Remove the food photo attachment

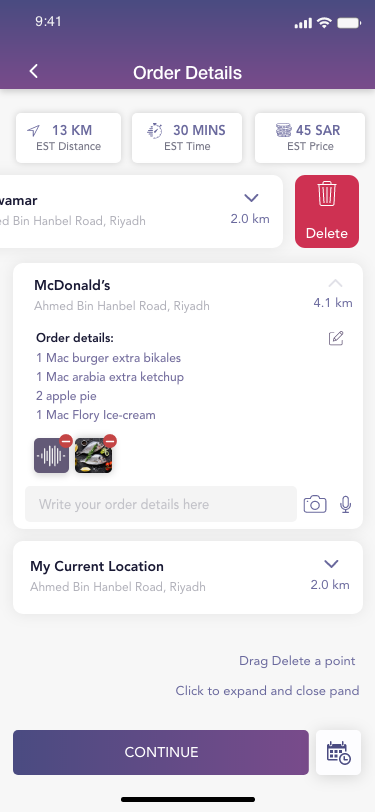(110, 441)
